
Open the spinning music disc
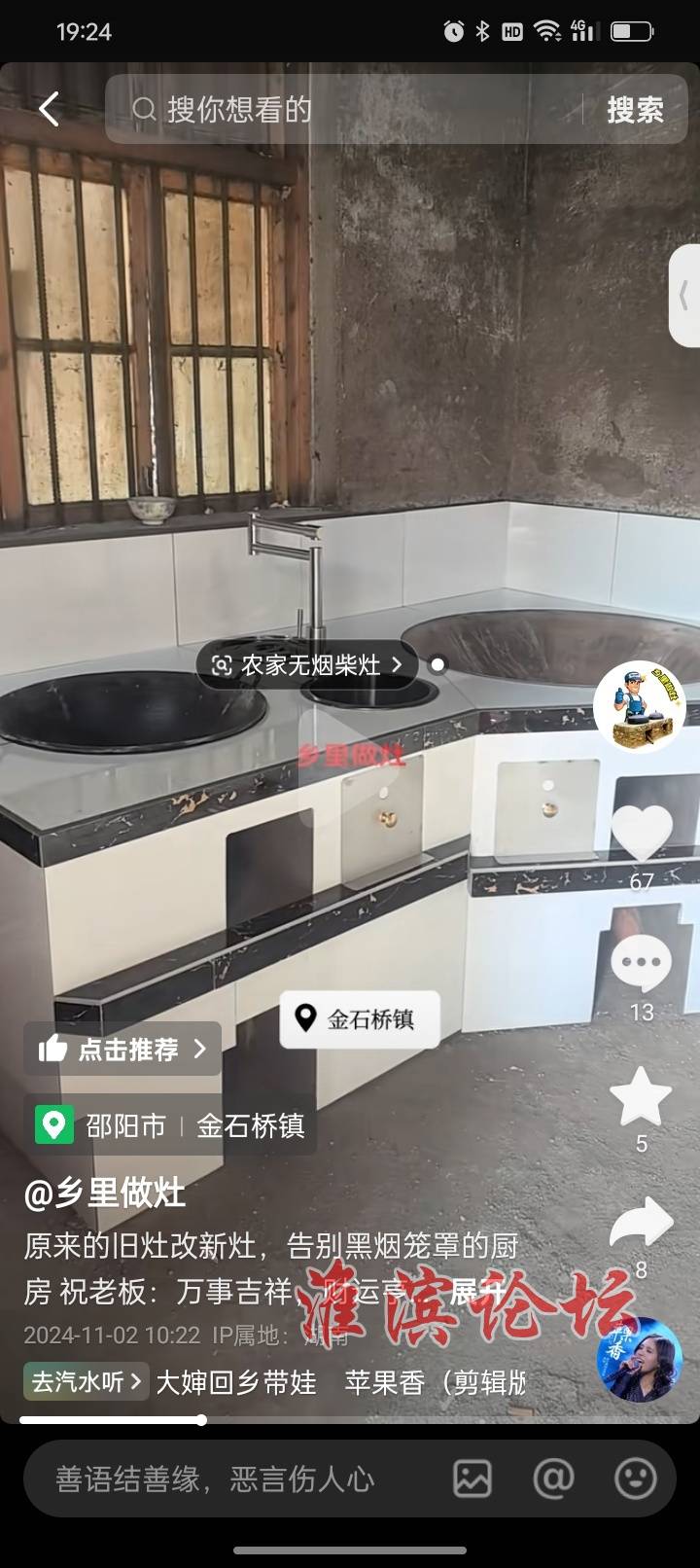639,1360
